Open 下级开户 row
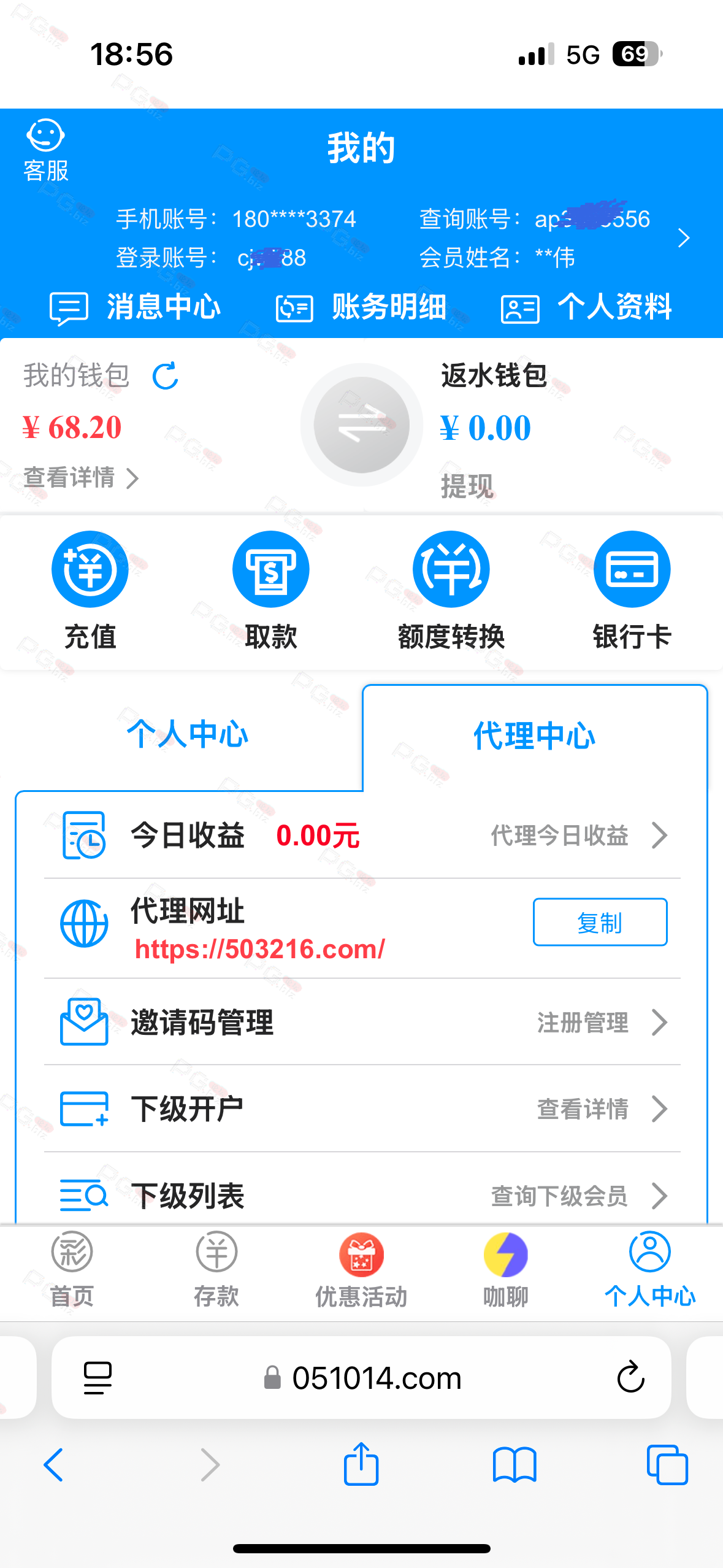 [362, 1109]
